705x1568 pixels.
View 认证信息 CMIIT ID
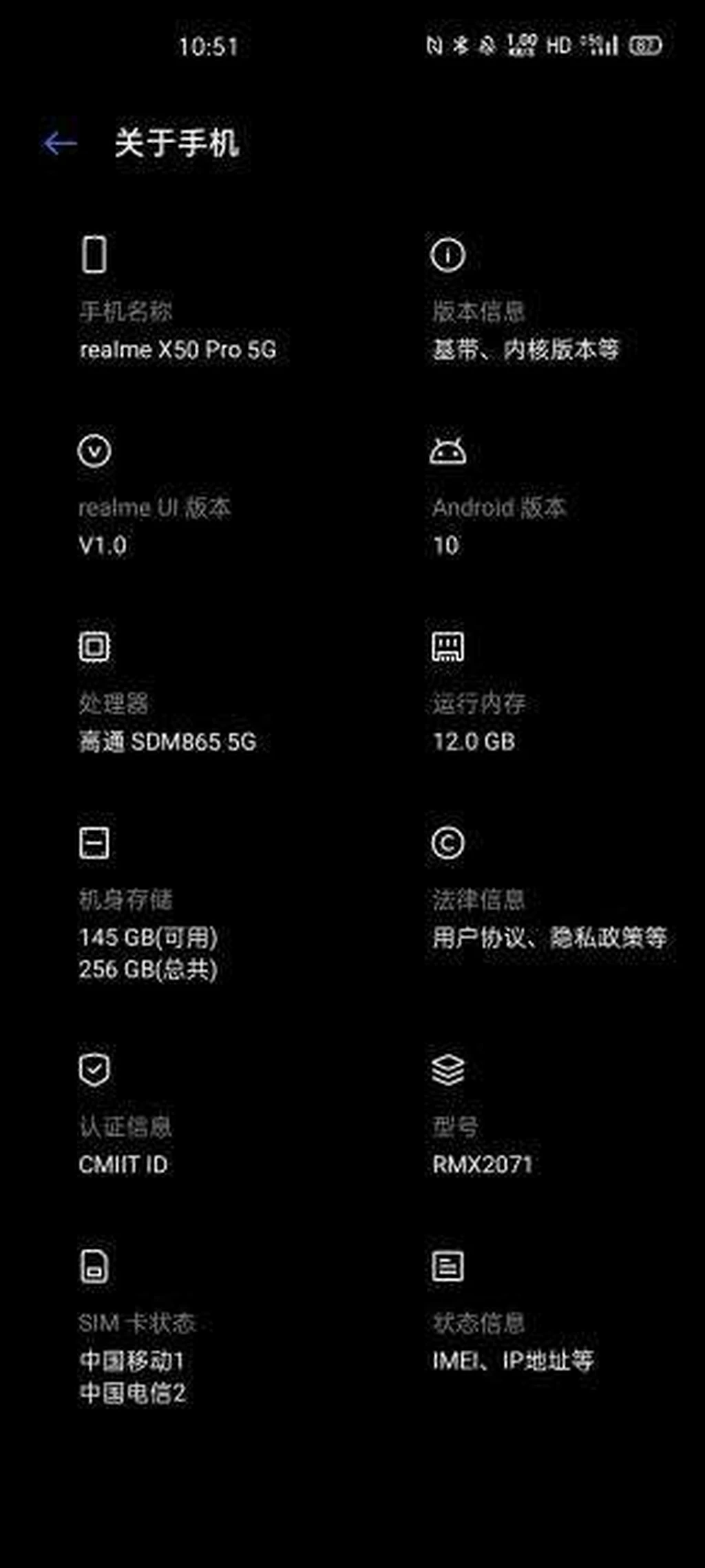coord(125,1145)
